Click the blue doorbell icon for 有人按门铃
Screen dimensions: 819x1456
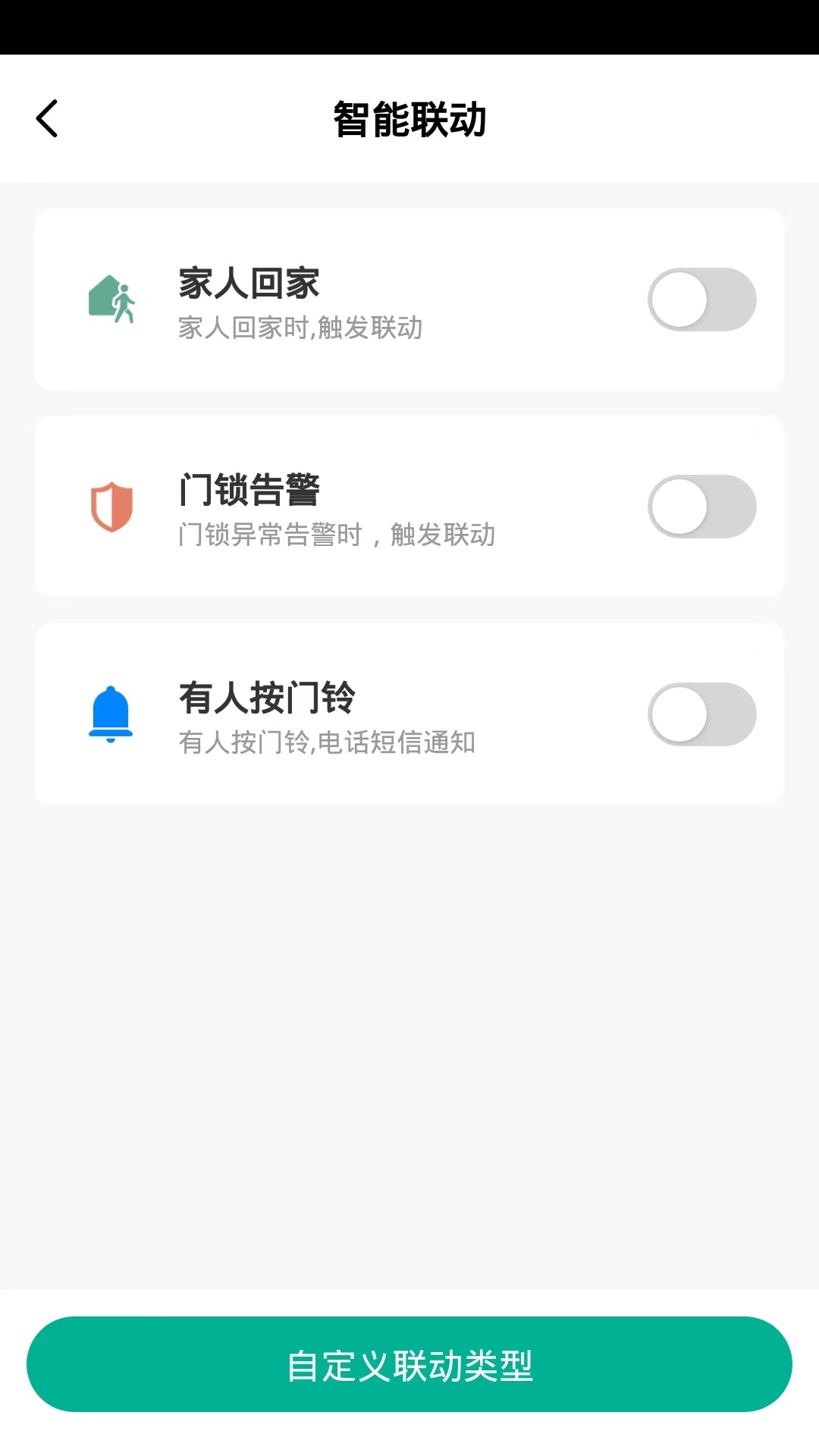112,714
